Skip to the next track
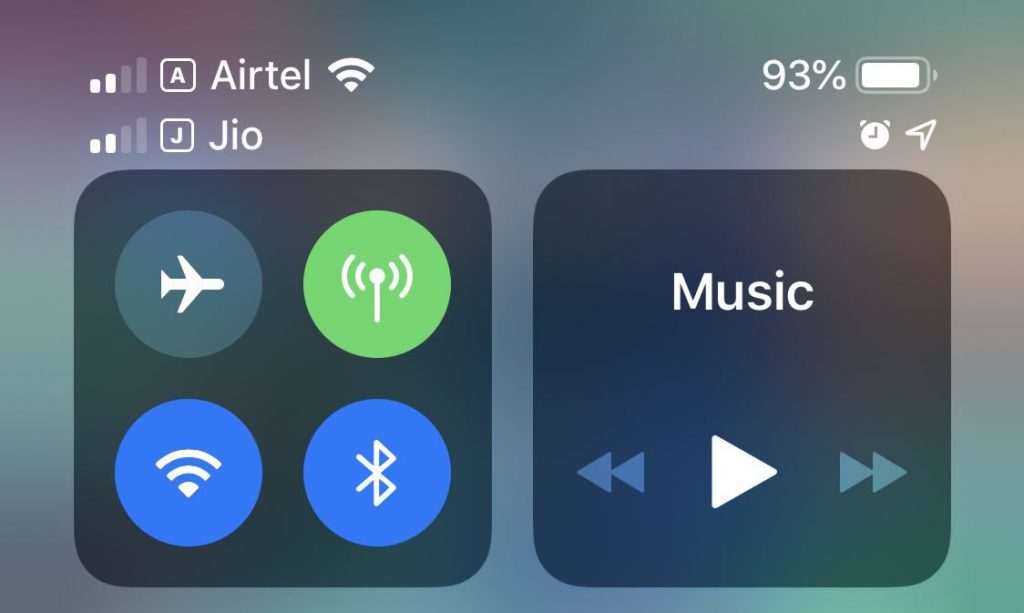Image resolution: width=1024 pixels, height=613 pixels. (x=872, y=472)
